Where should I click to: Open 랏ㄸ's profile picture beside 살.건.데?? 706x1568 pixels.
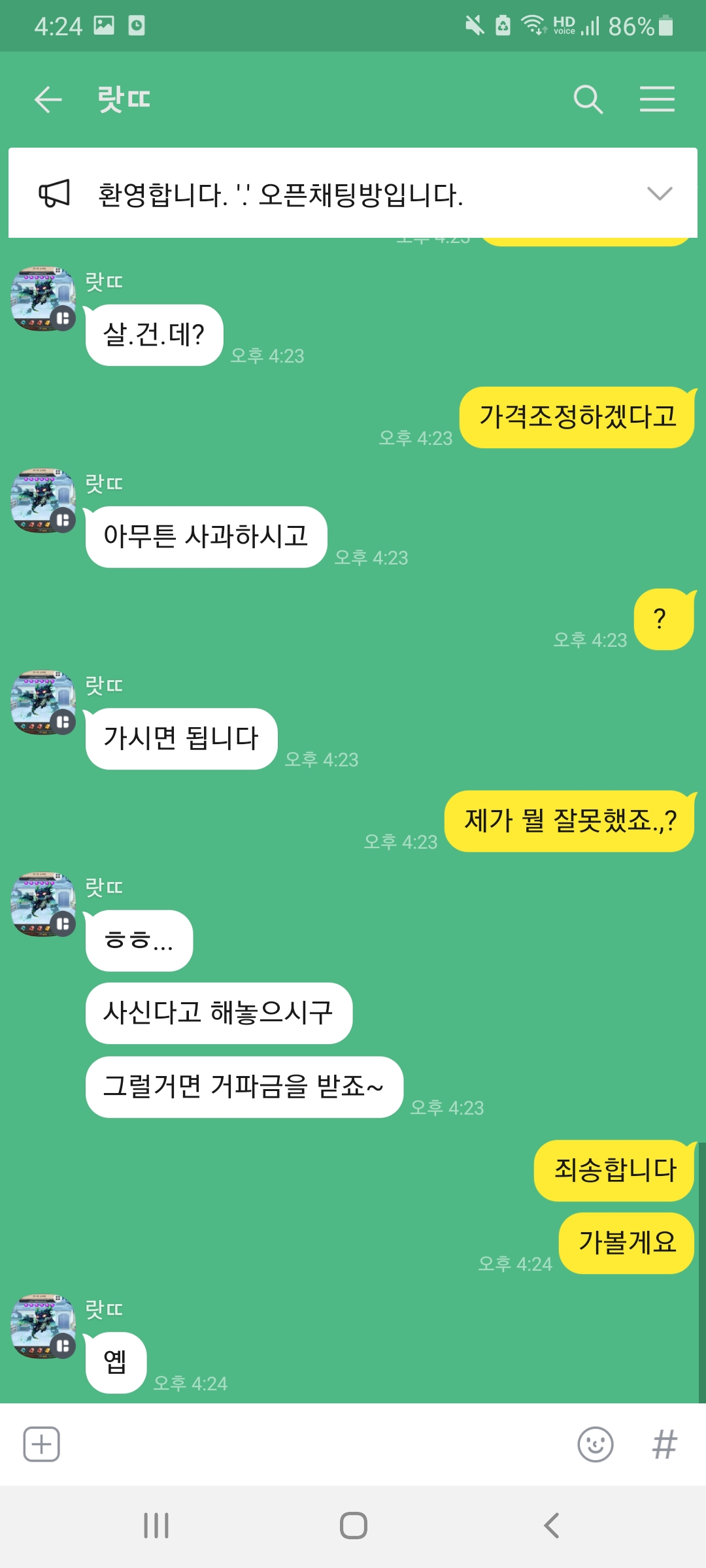click(44, 299)
